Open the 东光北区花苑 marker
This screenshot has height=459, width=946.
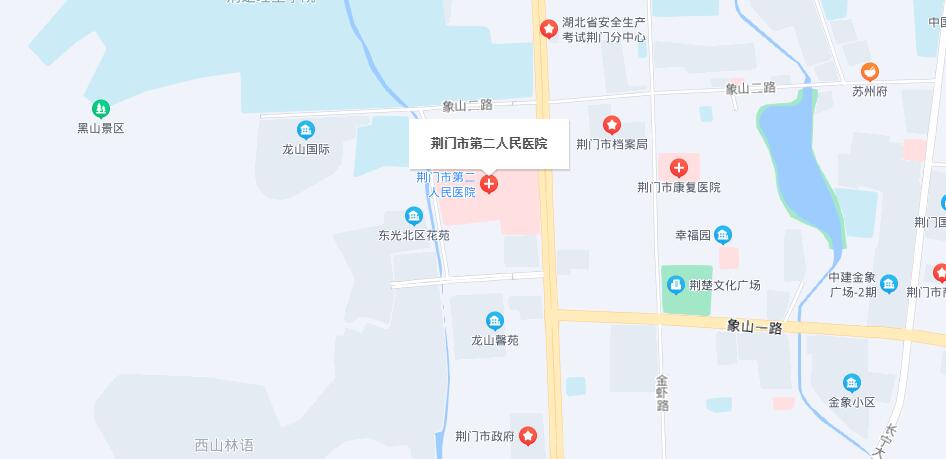(413, 216)
